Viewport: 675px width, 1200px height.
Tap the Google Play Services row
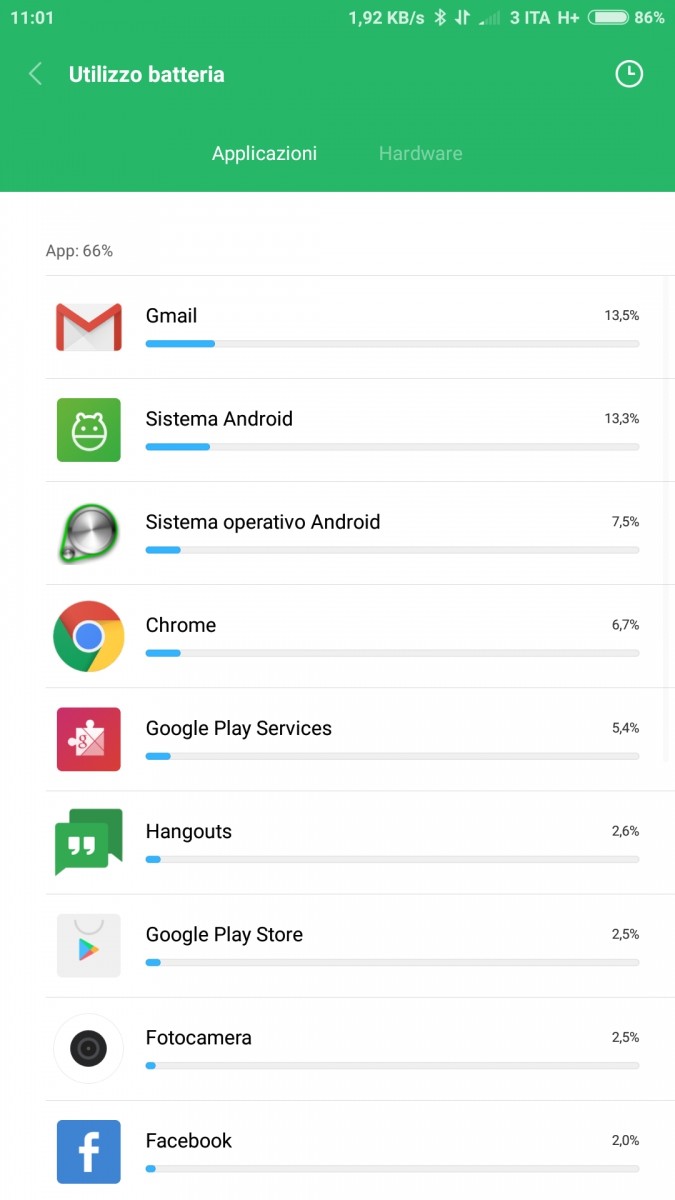coord(360,739)
